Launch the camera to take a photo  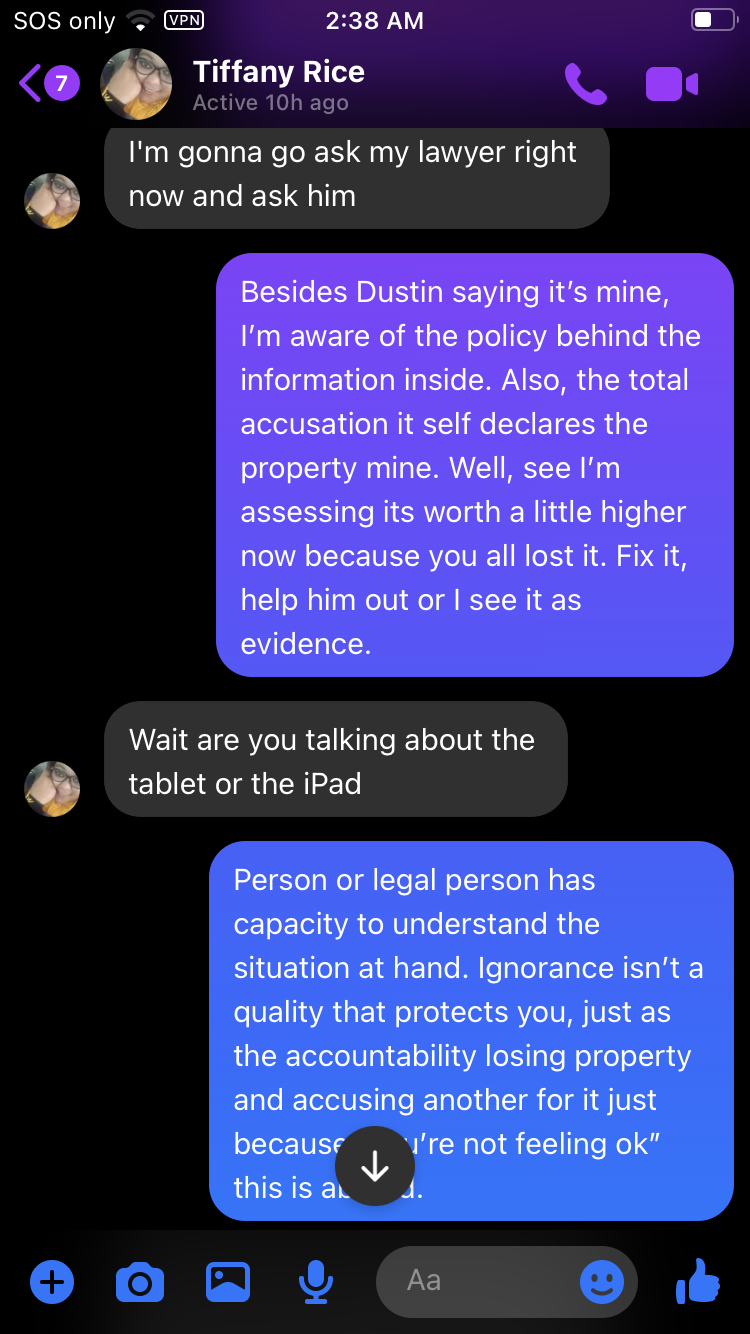click(x=140, y=1281)
